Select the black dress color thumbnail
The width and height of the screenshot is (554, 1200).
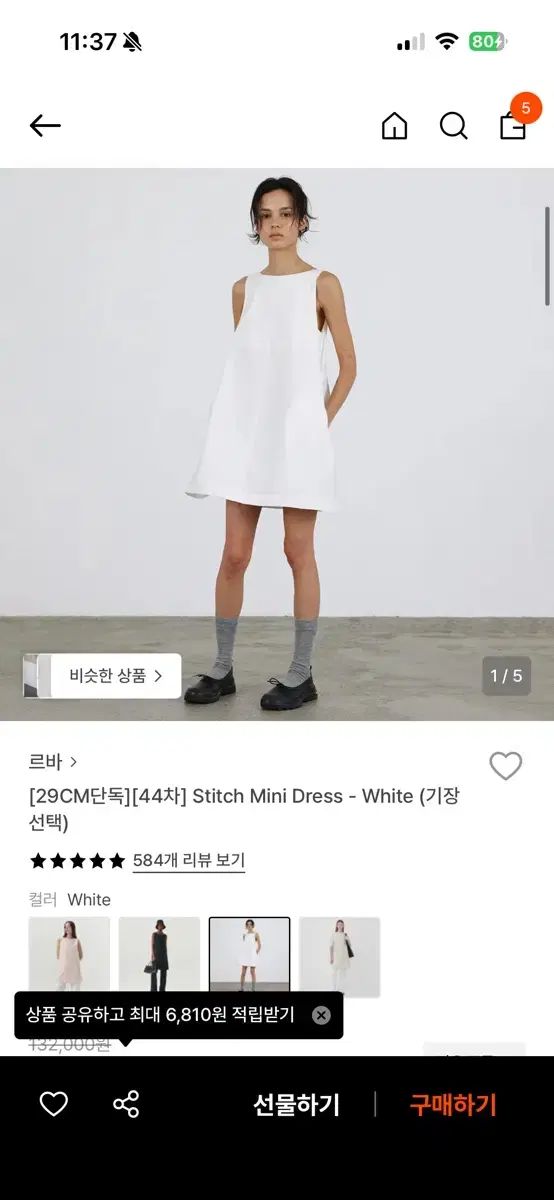click(159, 957)
